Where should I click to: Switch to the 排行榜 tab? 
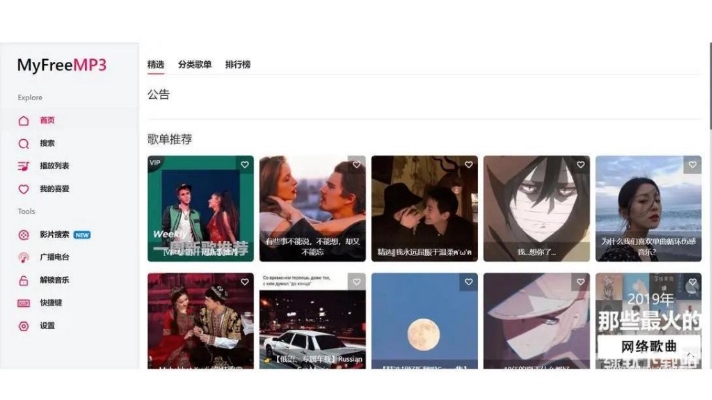pyautogui.click(x=238, y=64)
